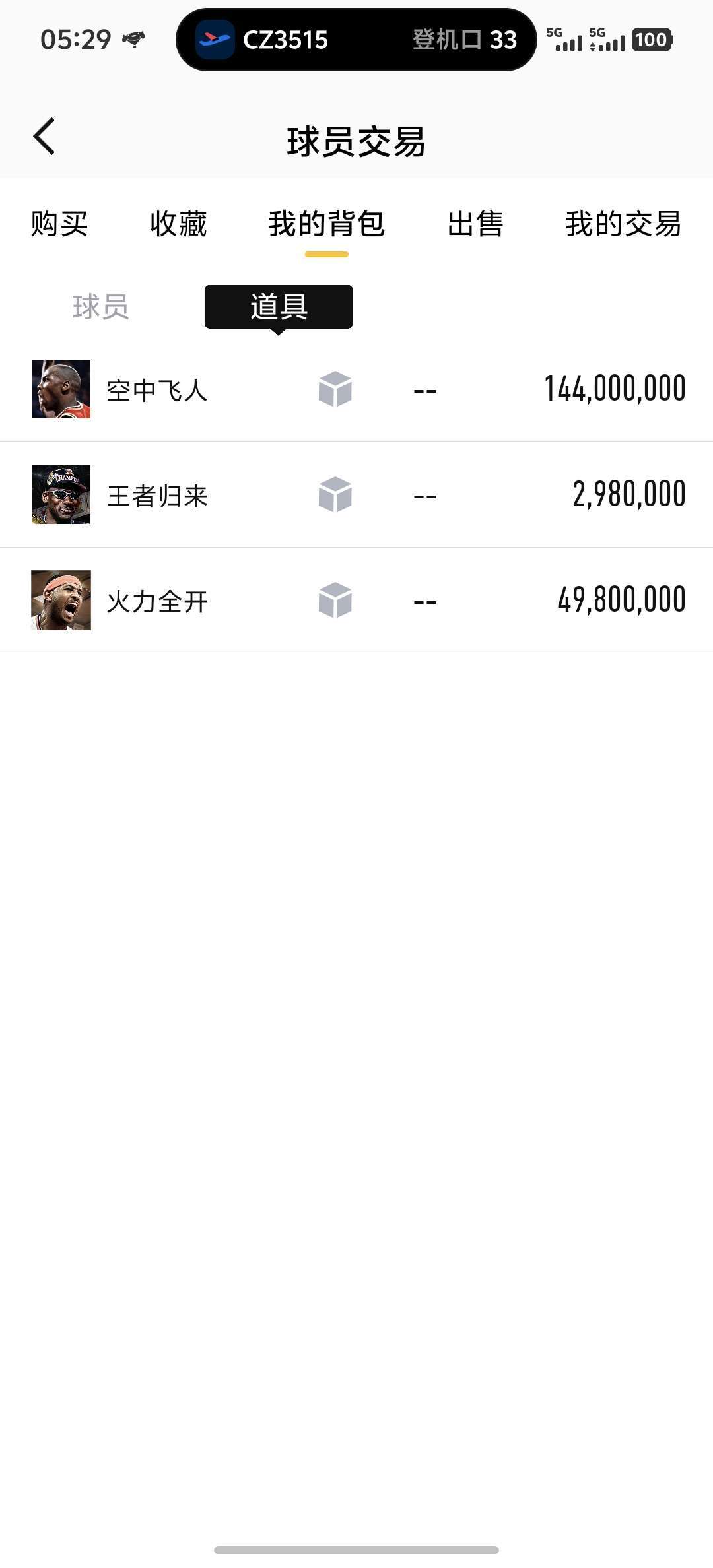Open the 王者归来 item row
The width and height of the screenshot is (713, 1568).
click(x=356, y=495)
